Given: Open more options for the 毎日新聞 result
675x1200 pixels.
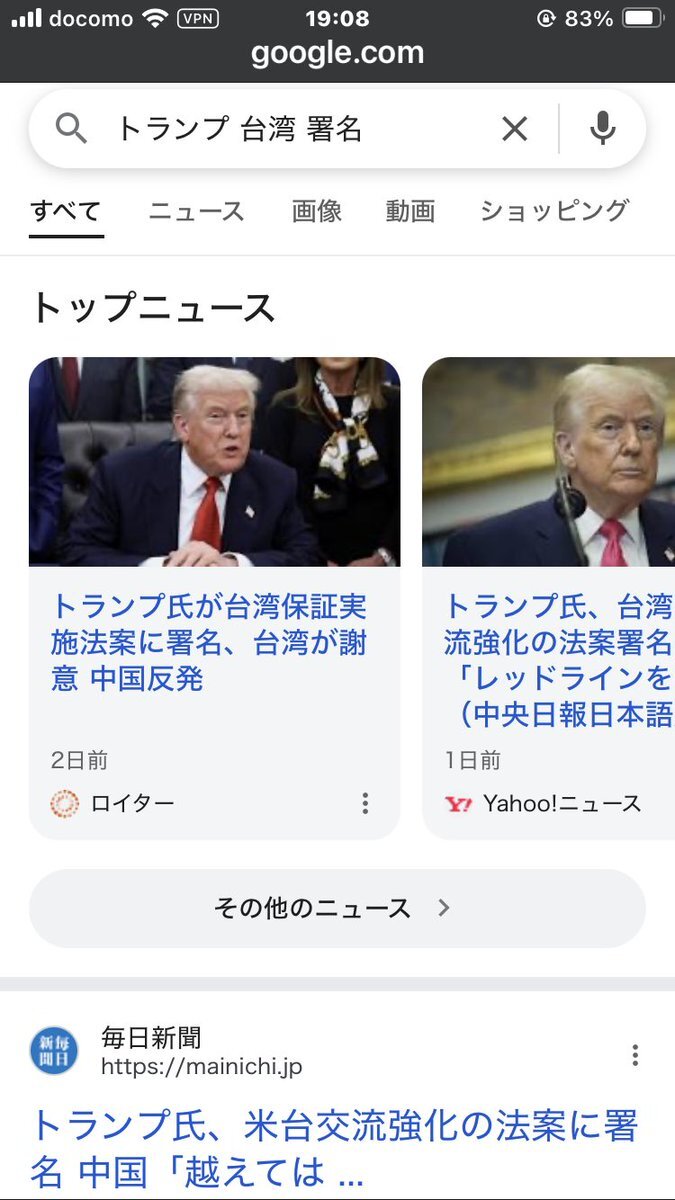Looking at the screenshot, I should tap(634, 1054).
